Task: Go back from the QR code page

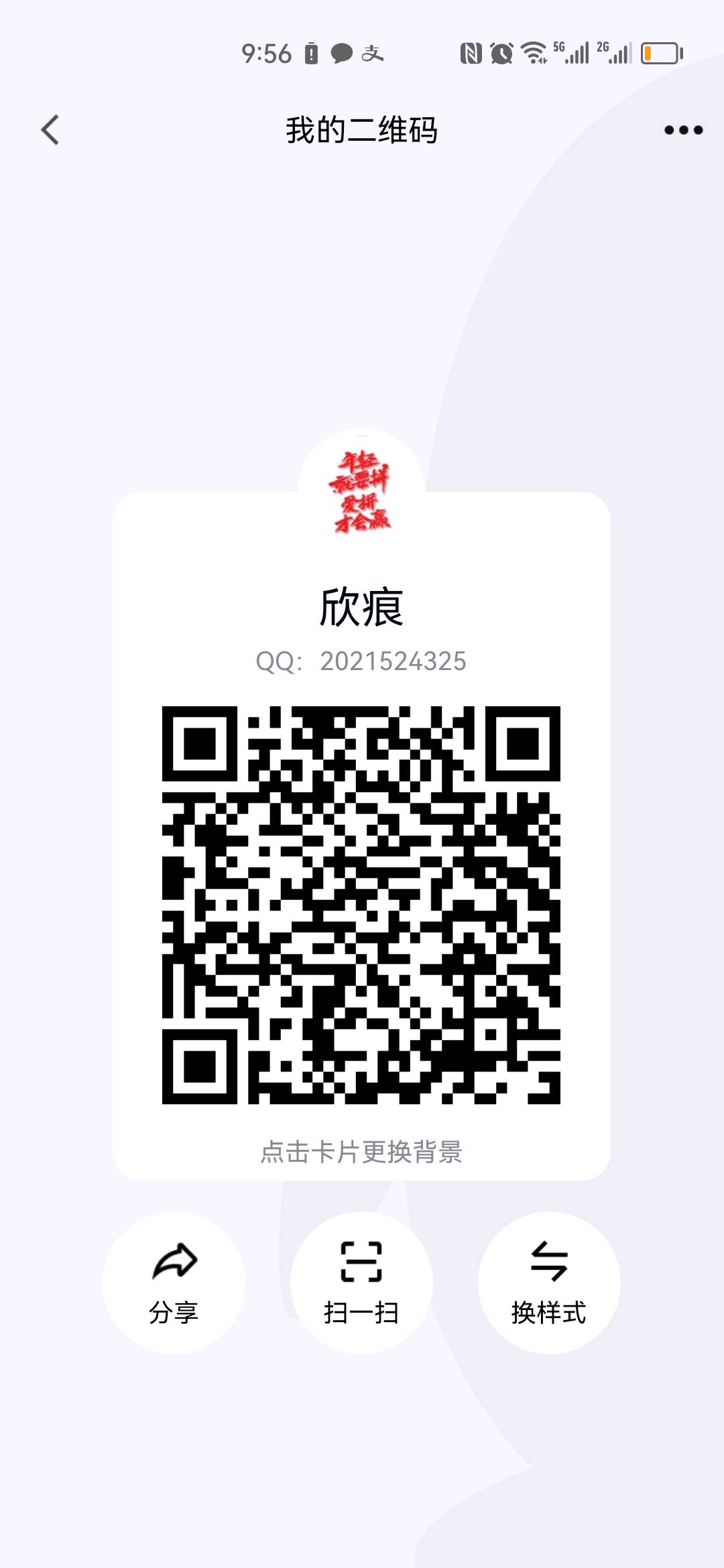Action: click(50, 130)
